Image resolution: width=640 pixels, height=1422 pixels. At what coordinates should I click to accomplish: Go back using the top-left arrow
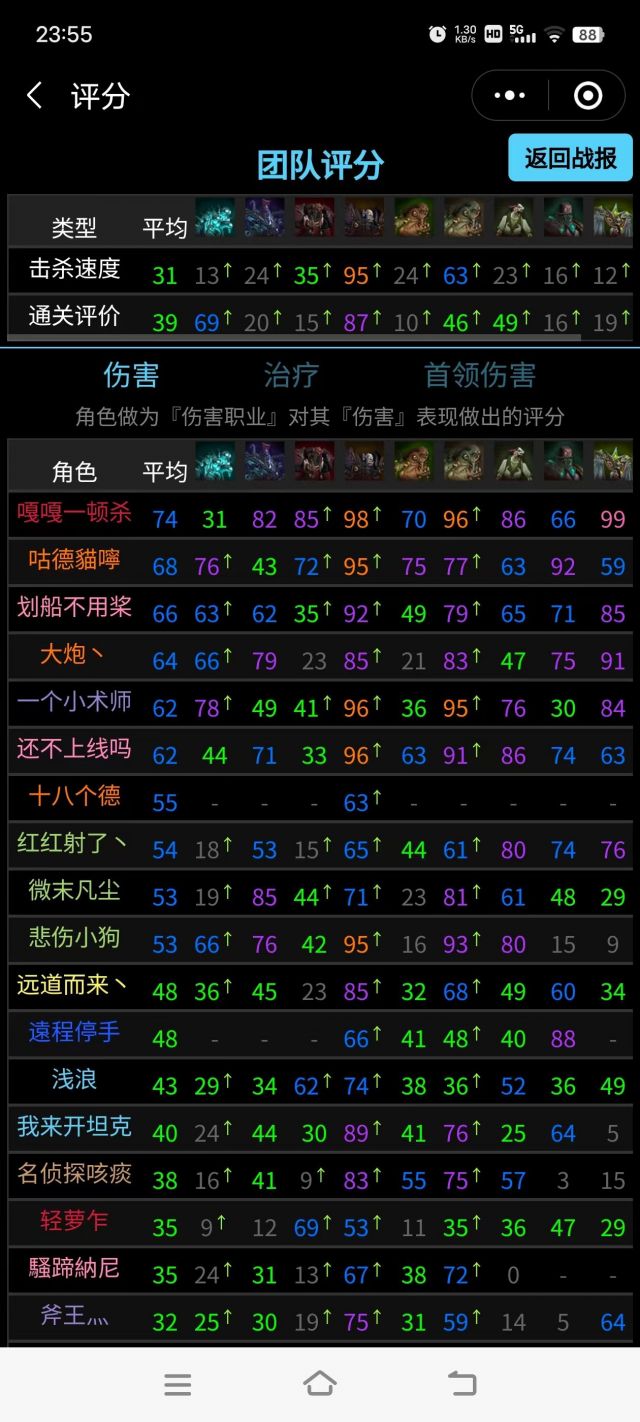[x=35, y=96]
